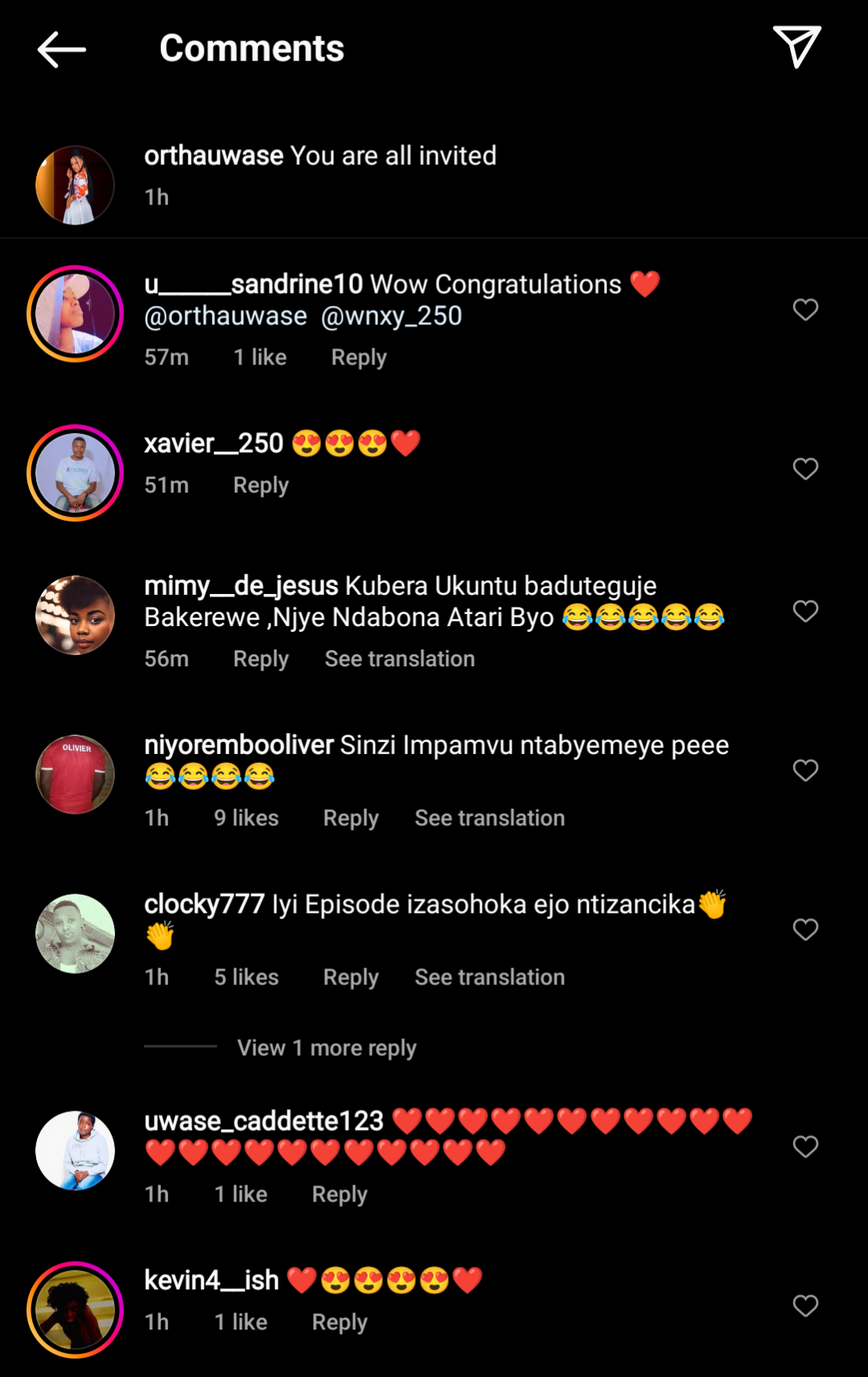Like mimy__de_jesus's comment

(x=805, y=612)
